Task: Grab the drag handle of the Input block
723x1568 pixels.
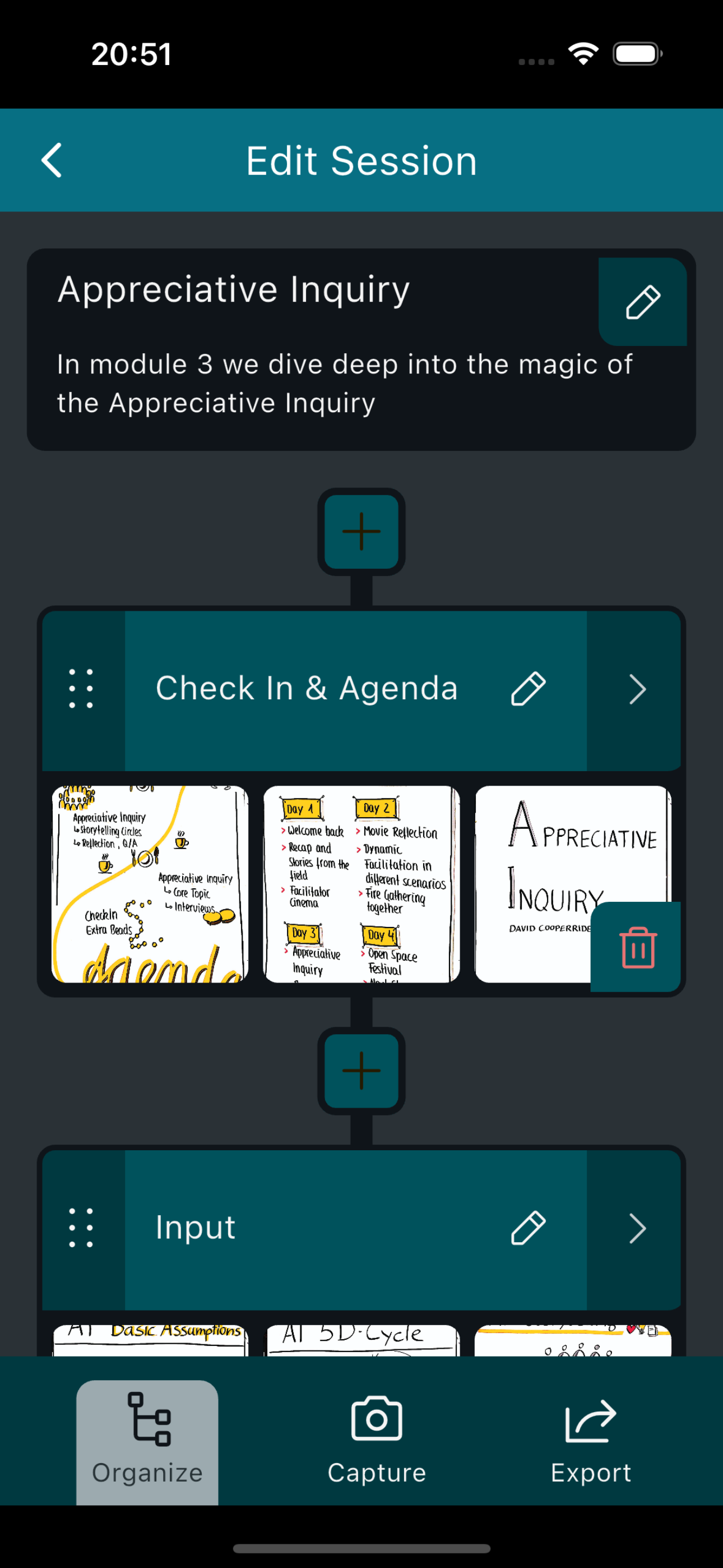Action: coord(81,1227)
